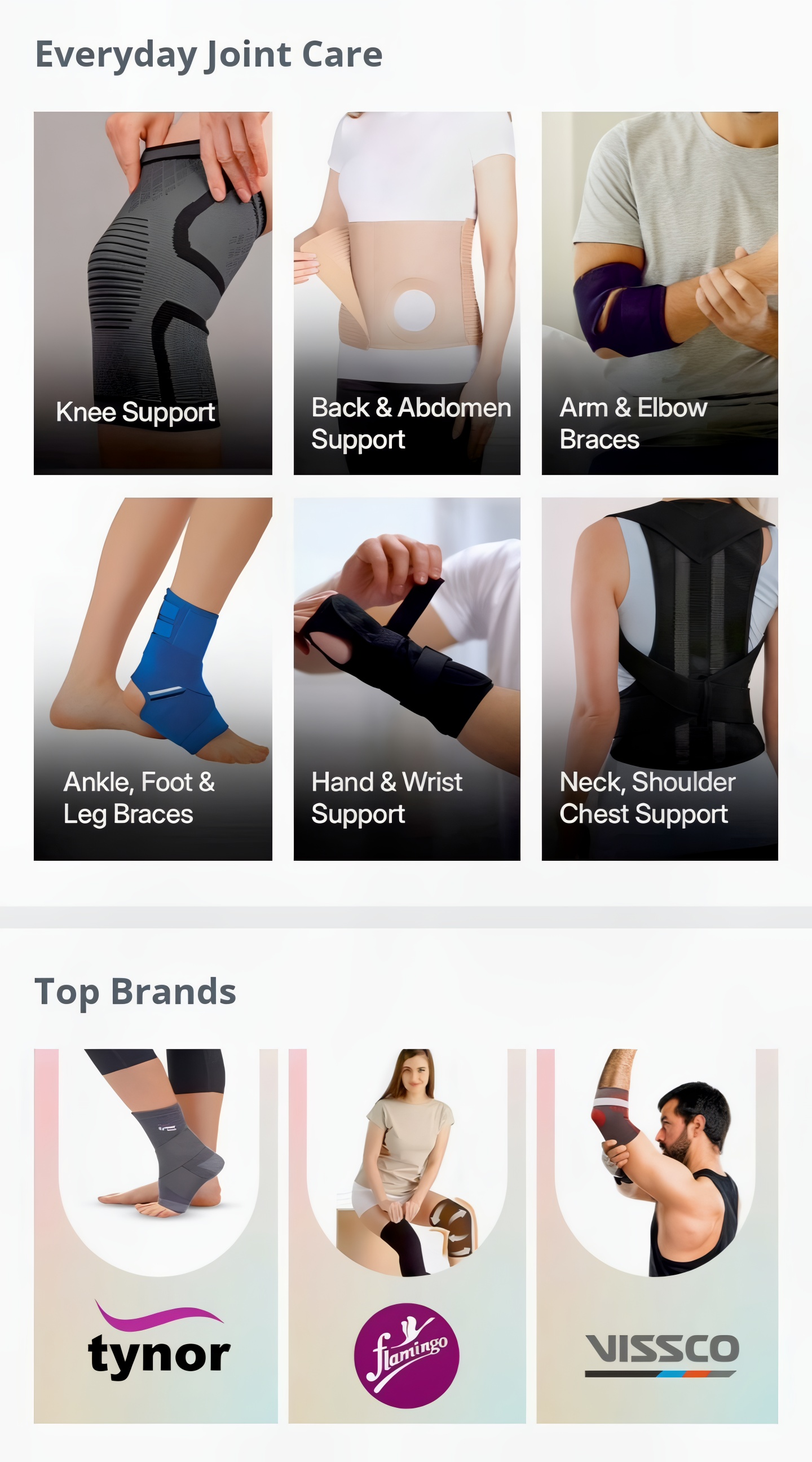Browse Arm & Elbow Braces
812x1462 pixels.
pyautogui.click(x=659, y=293)
